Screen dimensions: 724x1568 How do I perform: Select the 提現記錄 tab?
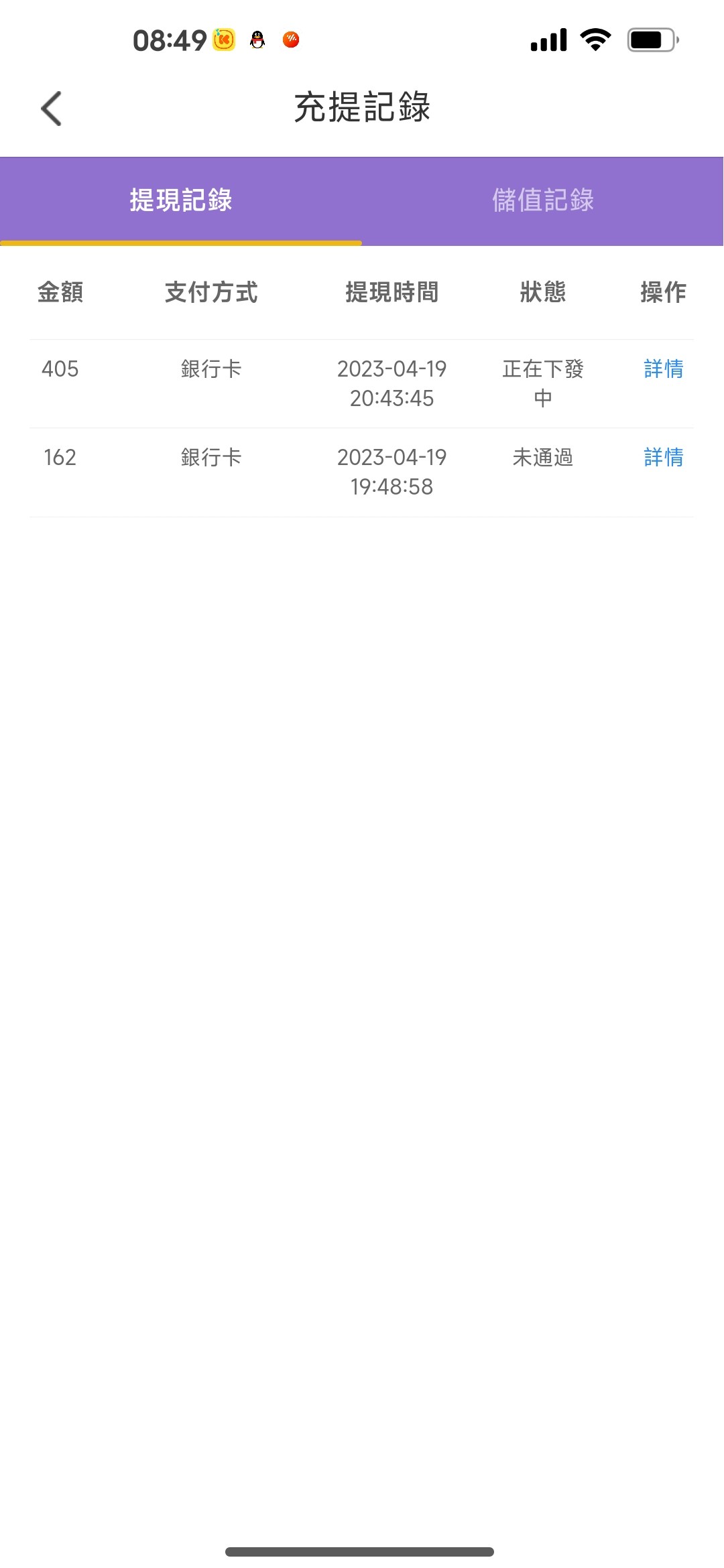click(181, 200)
